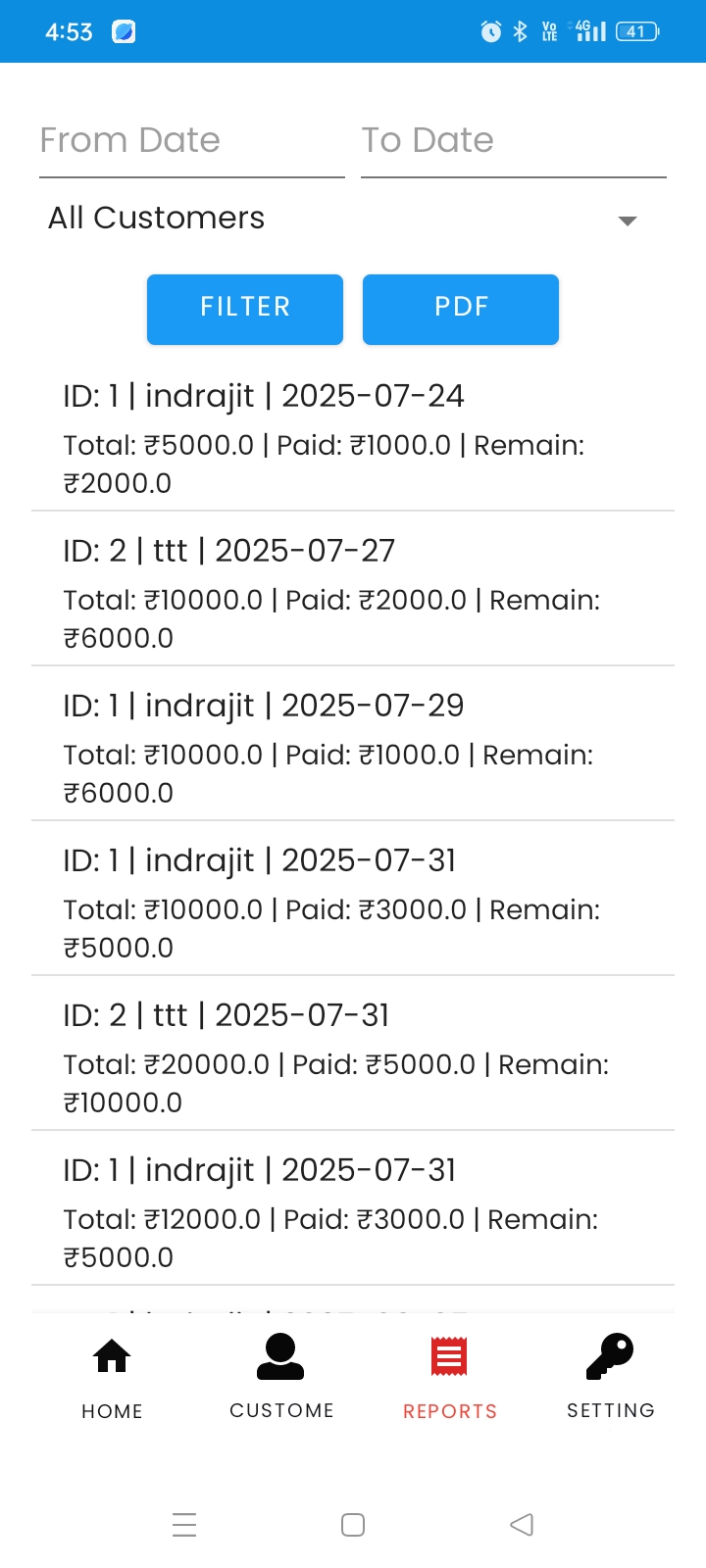Tap the Android back button
Screen dimensions: 706x1568
pyautogui.click(x=521, y=1525)
